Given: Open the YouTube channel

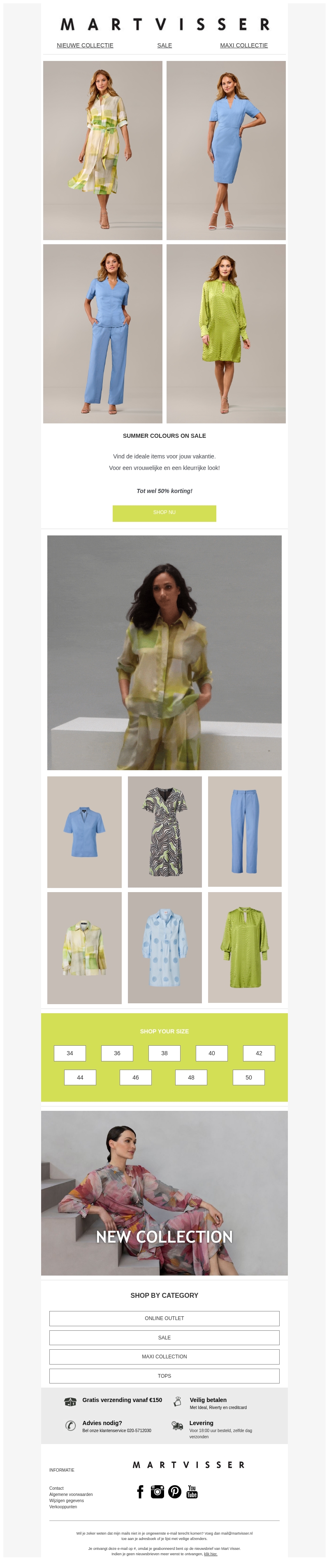Looking at the screenshot, I should 192,1492.
